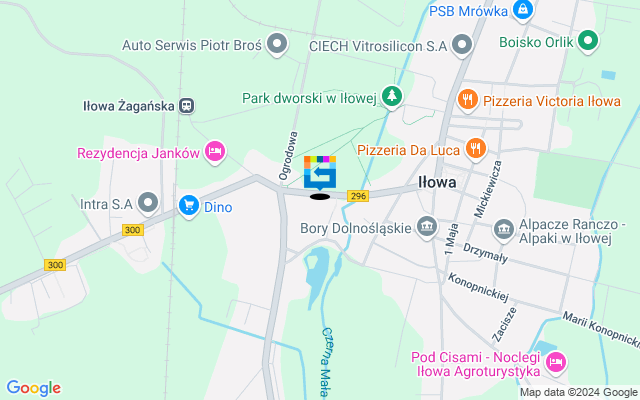Select the colorful central location marker
The height and width of the screenshot is (400, 640).
320,171
